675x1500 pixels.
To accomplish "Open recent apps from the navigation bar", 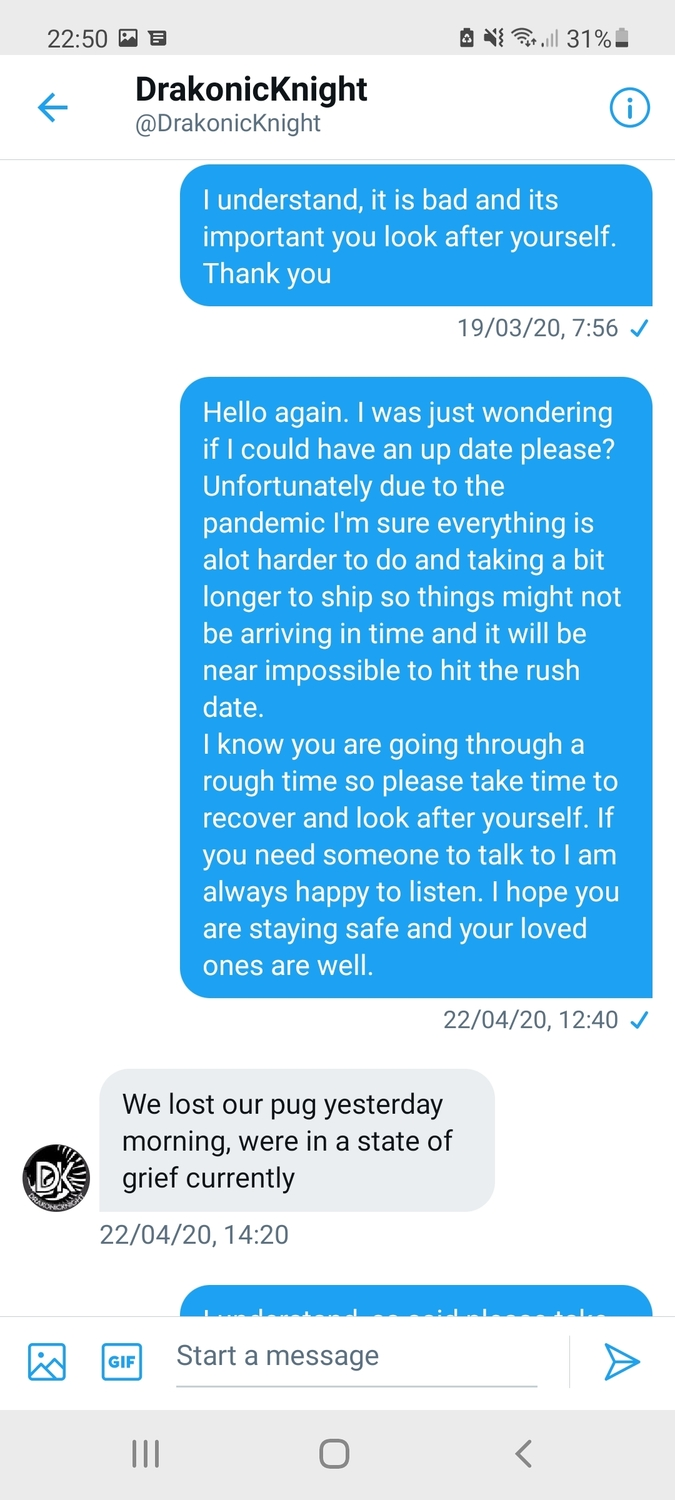I will (x=146, y=1454).
